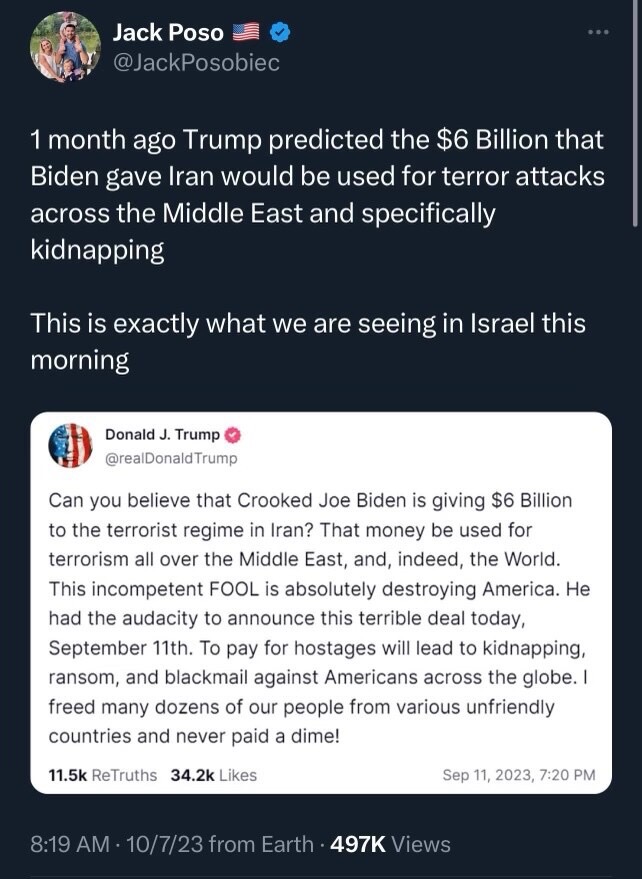This screenshot has height=879, width=642.
Task: View the attached Donald J. Trump post image
Action: (x=323, y=603)
